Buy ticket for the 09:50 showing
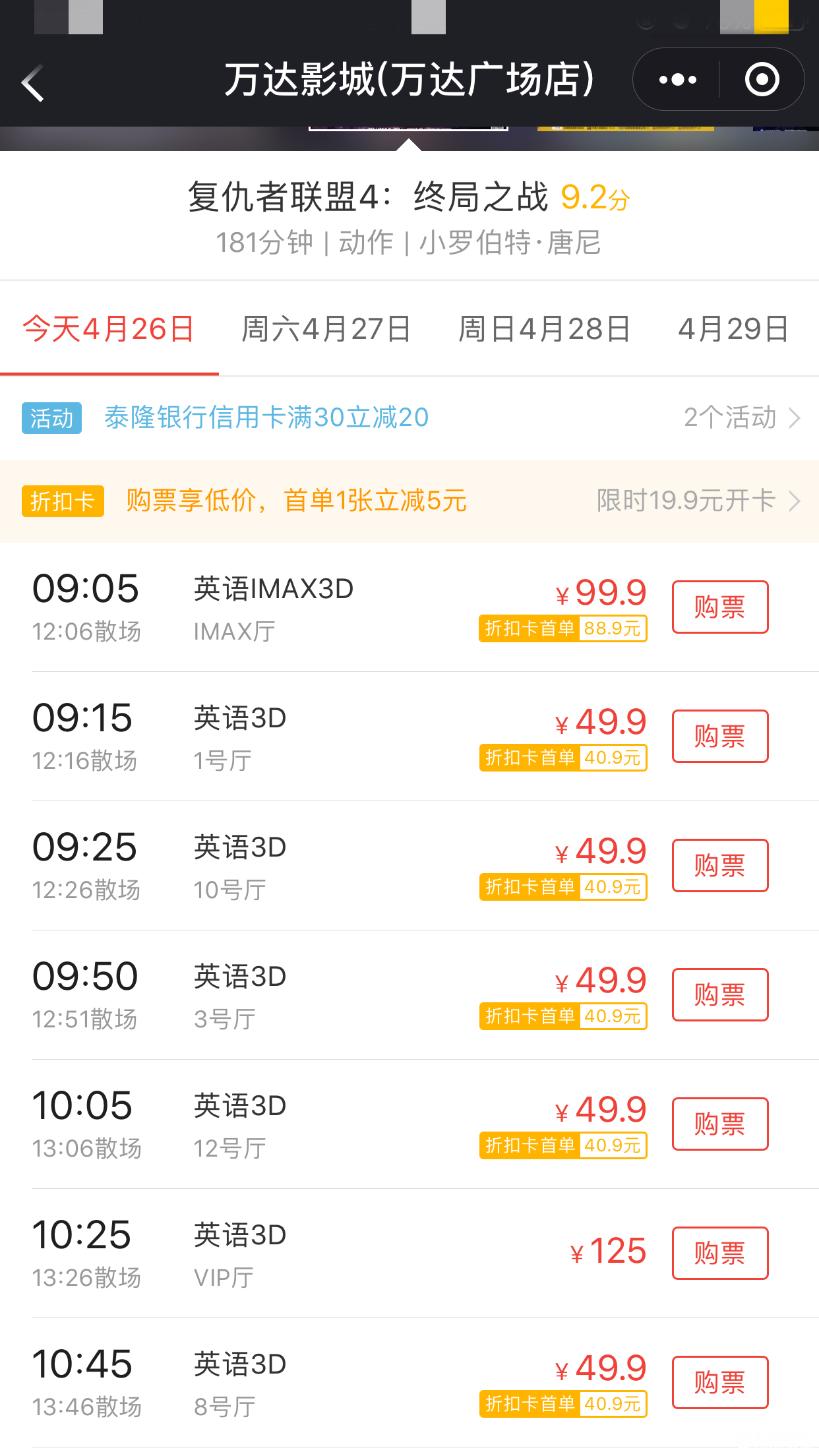Screen dimensions: 819x1456 (x=719, y=994)
